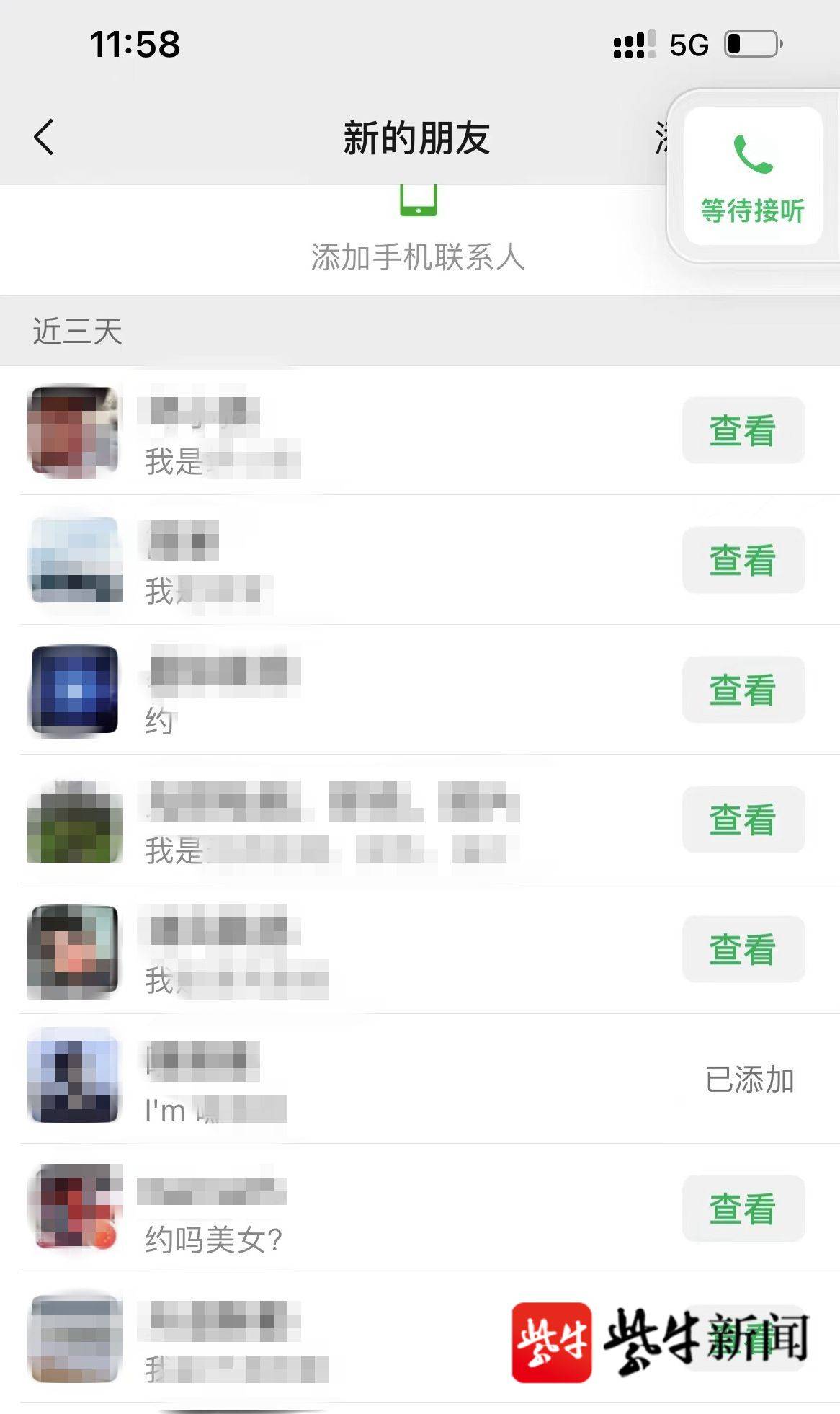Tap 查看 for the green-avatar friend request

coord(743,819)
